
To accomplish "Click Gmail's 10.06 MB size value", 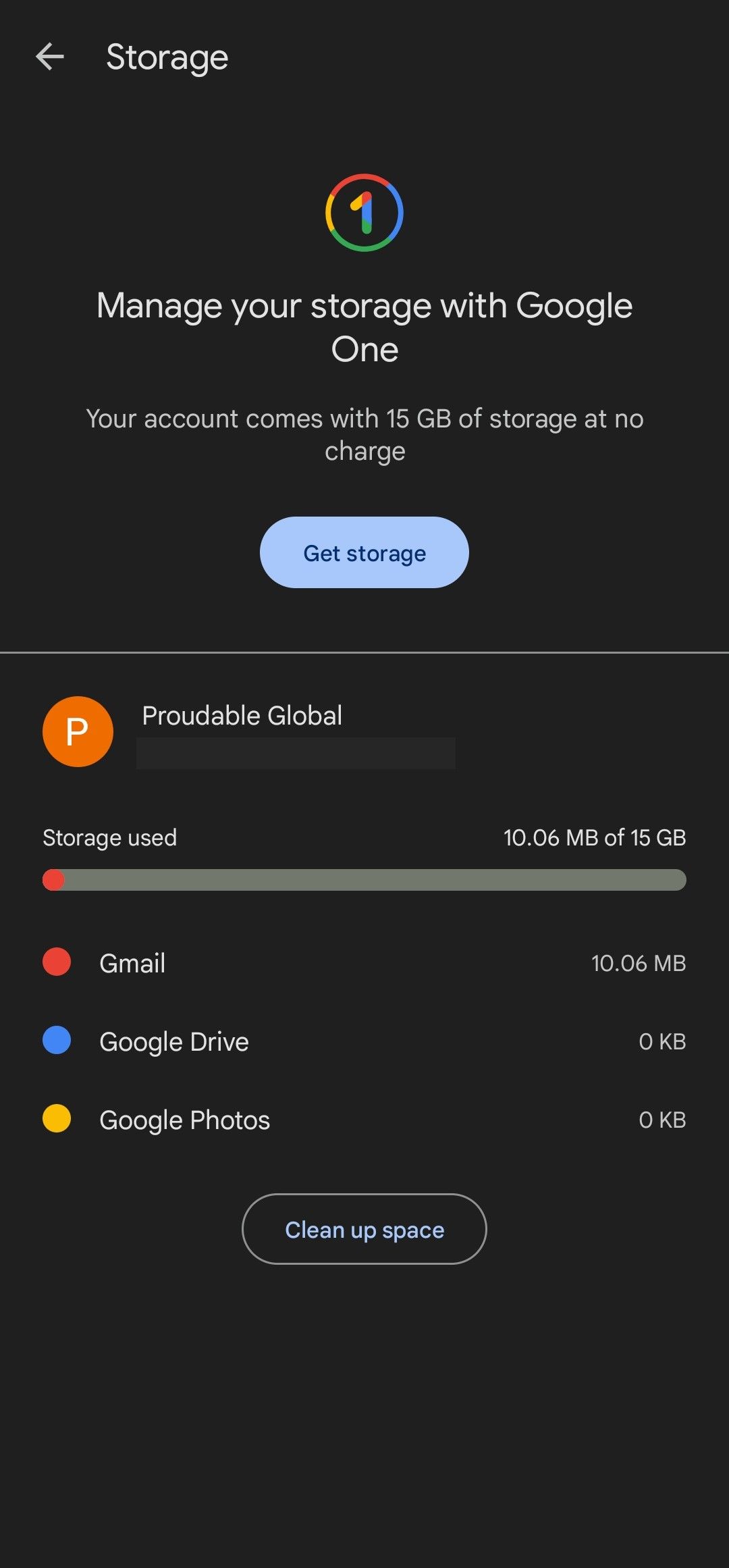I will tap(638, 962).
